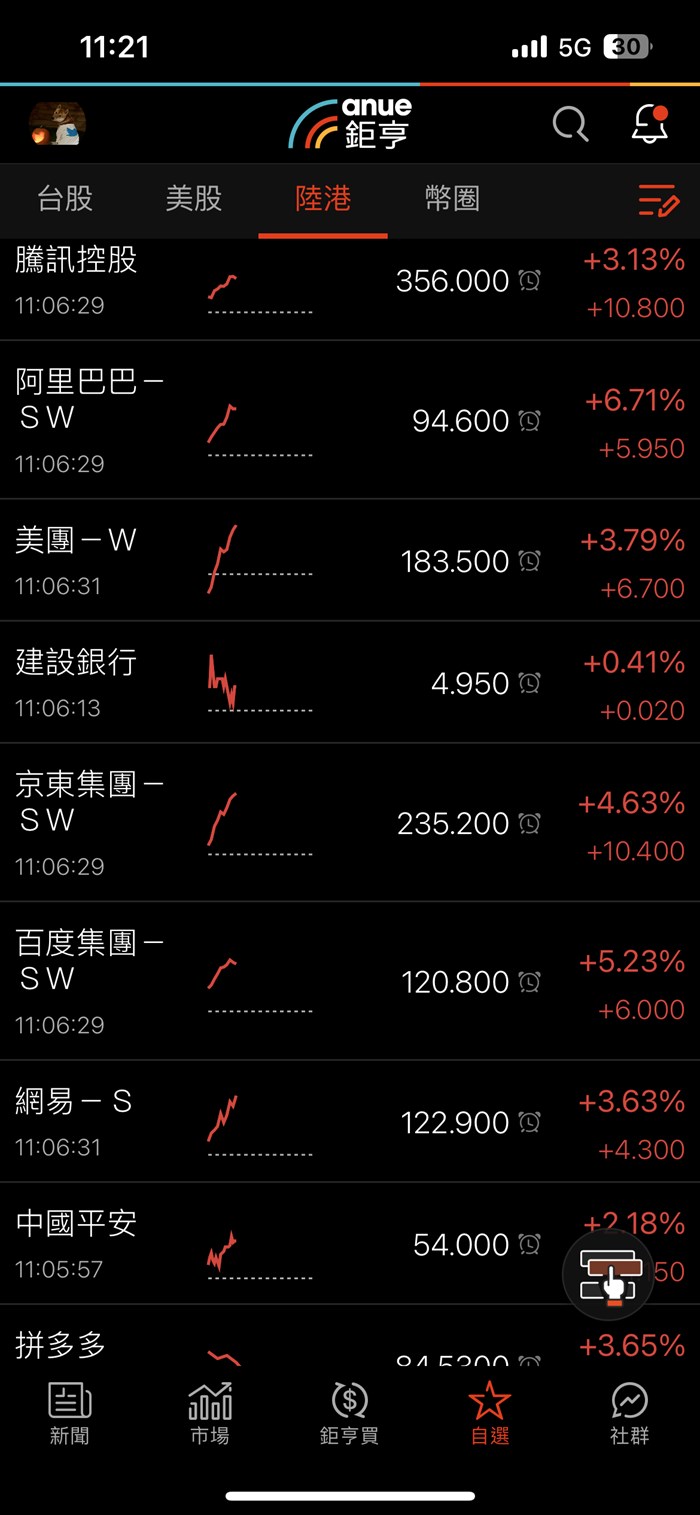Go to the 新聞 tab

(70, 1414)
